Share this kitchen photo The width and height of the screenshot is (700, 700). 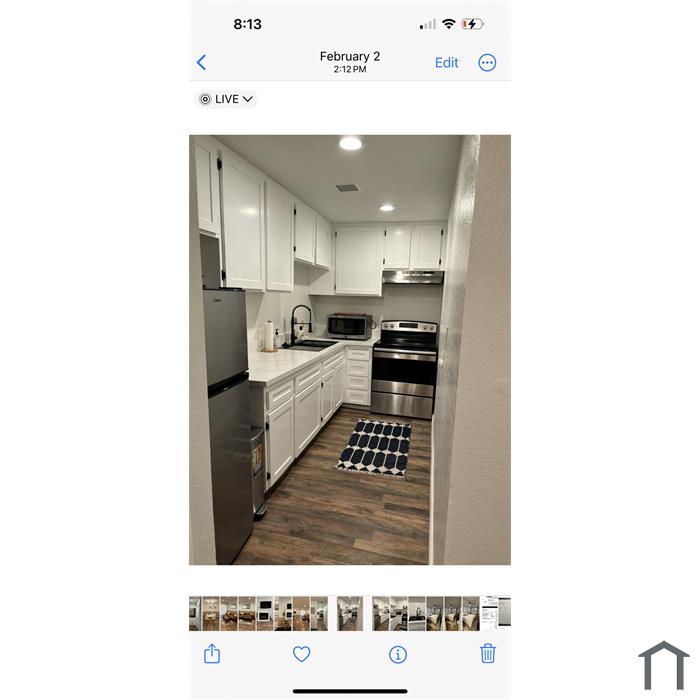point(212,654)
